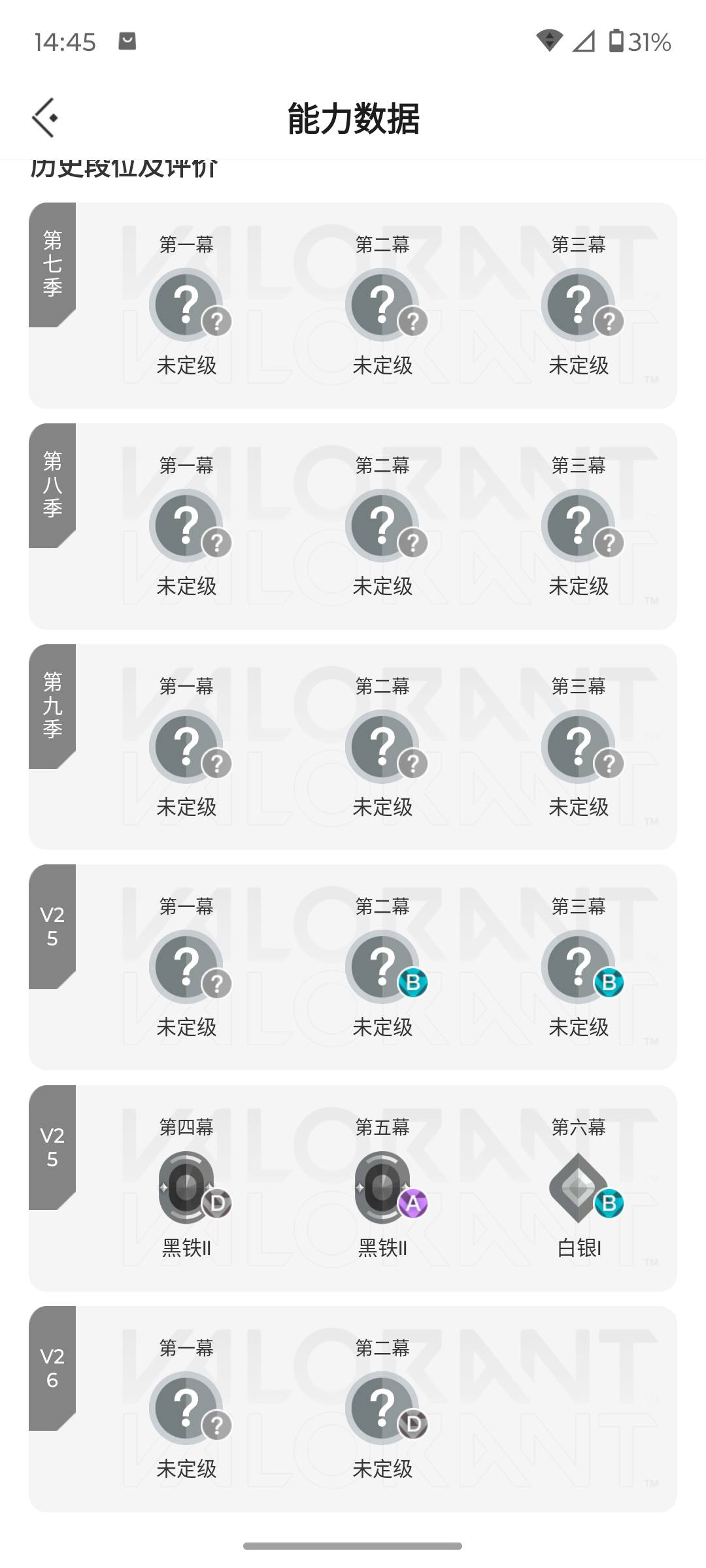
Task: Click the 白银I rank emblem under 第六幕
Action: (578, 1185)
